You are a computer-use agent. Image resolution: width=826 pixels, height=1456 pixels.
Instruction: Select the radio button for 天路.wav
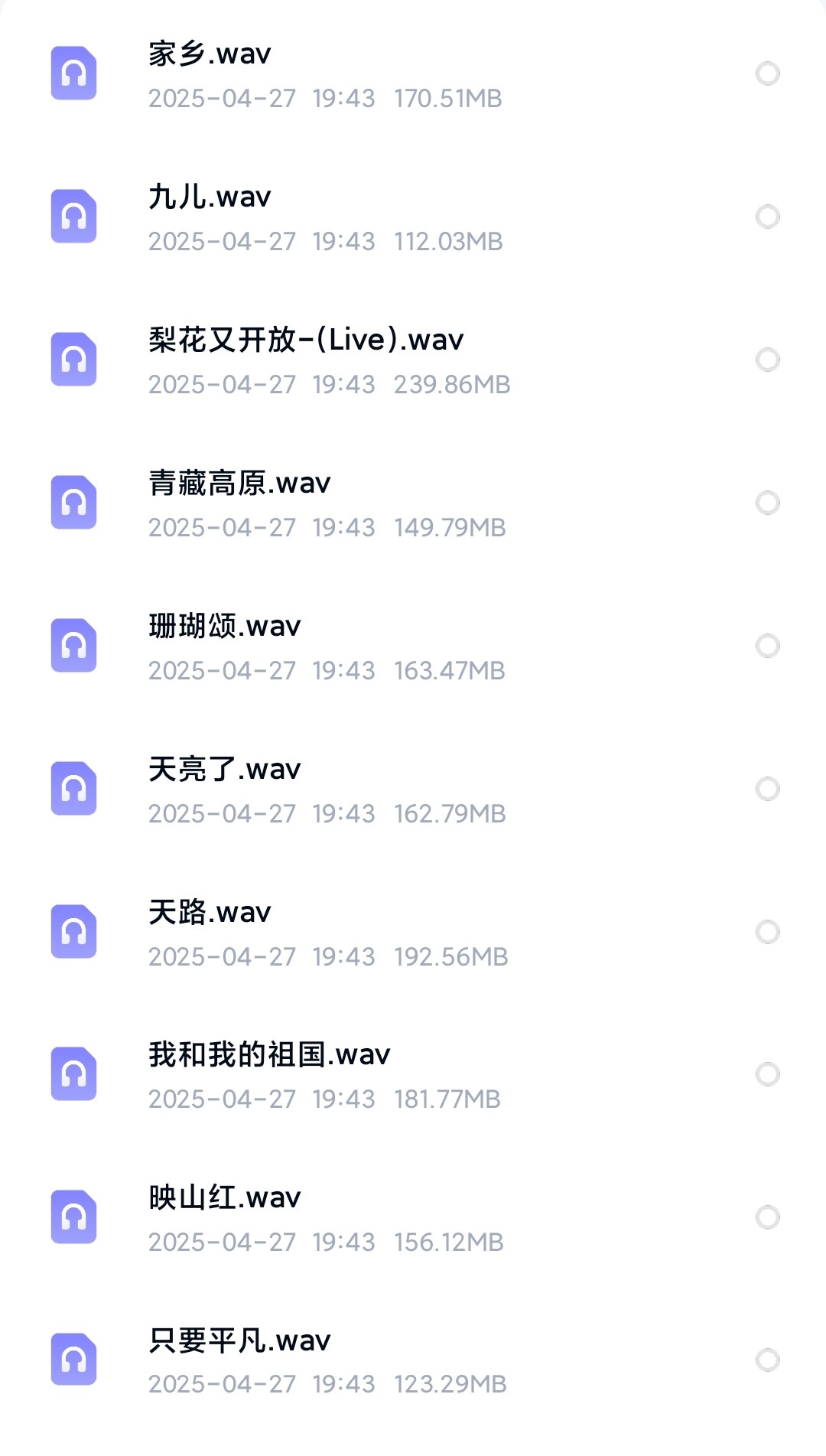point(767,932)
